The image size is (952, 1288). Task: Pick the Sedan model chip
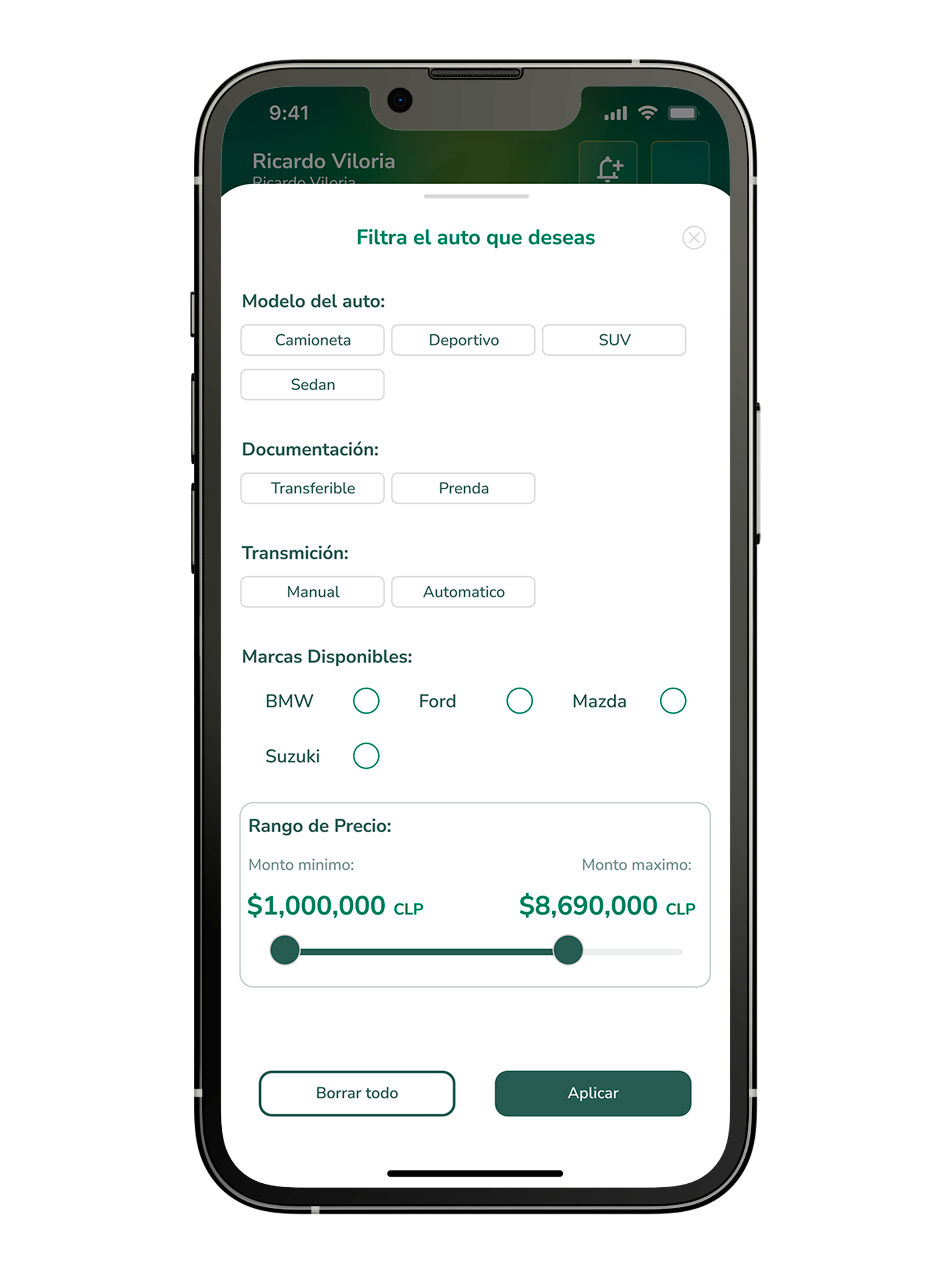[x=312, y=384]
